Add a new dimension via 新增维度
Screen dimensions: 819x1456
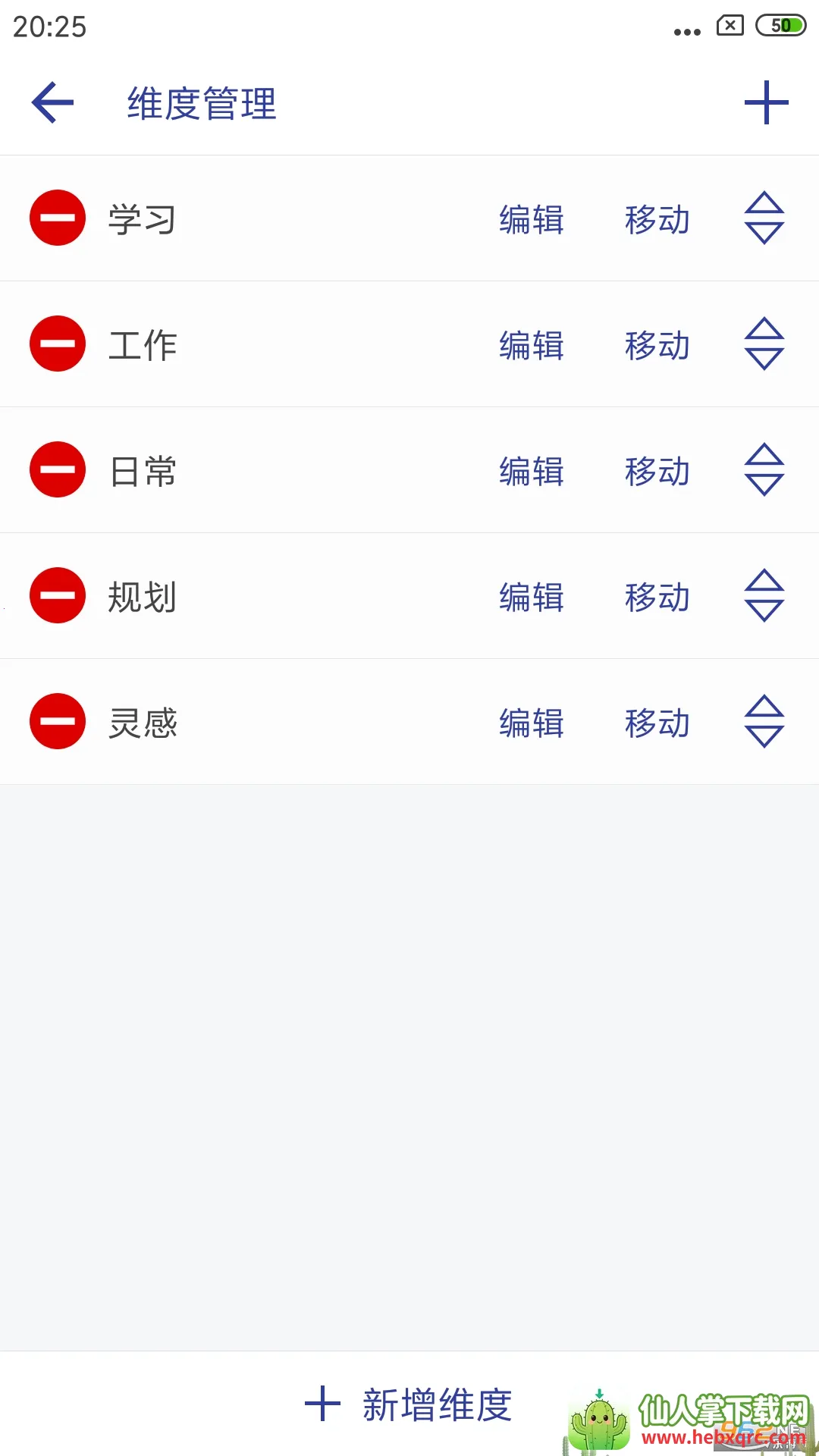point(409,1404)
